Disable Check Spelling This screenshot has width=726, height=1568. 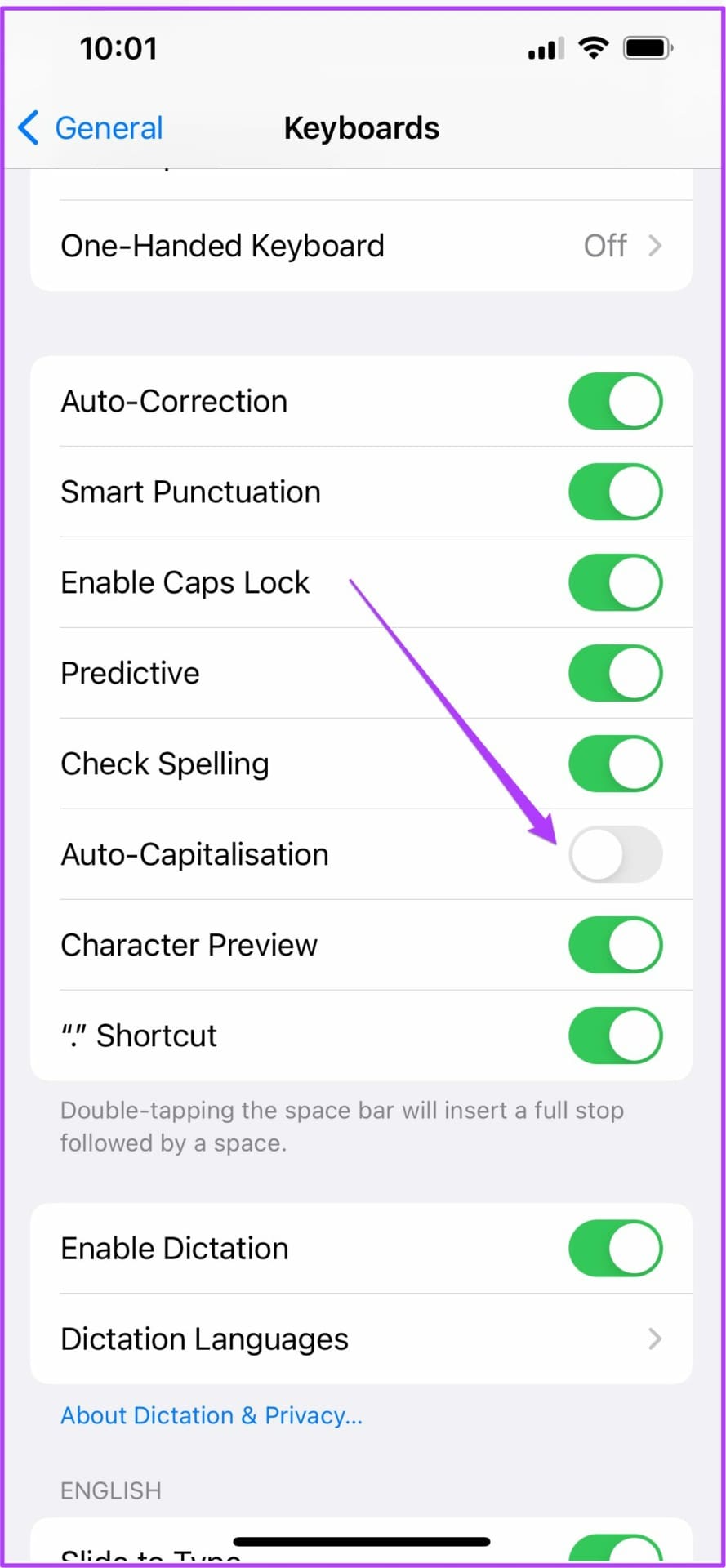[x=615, y=764]
